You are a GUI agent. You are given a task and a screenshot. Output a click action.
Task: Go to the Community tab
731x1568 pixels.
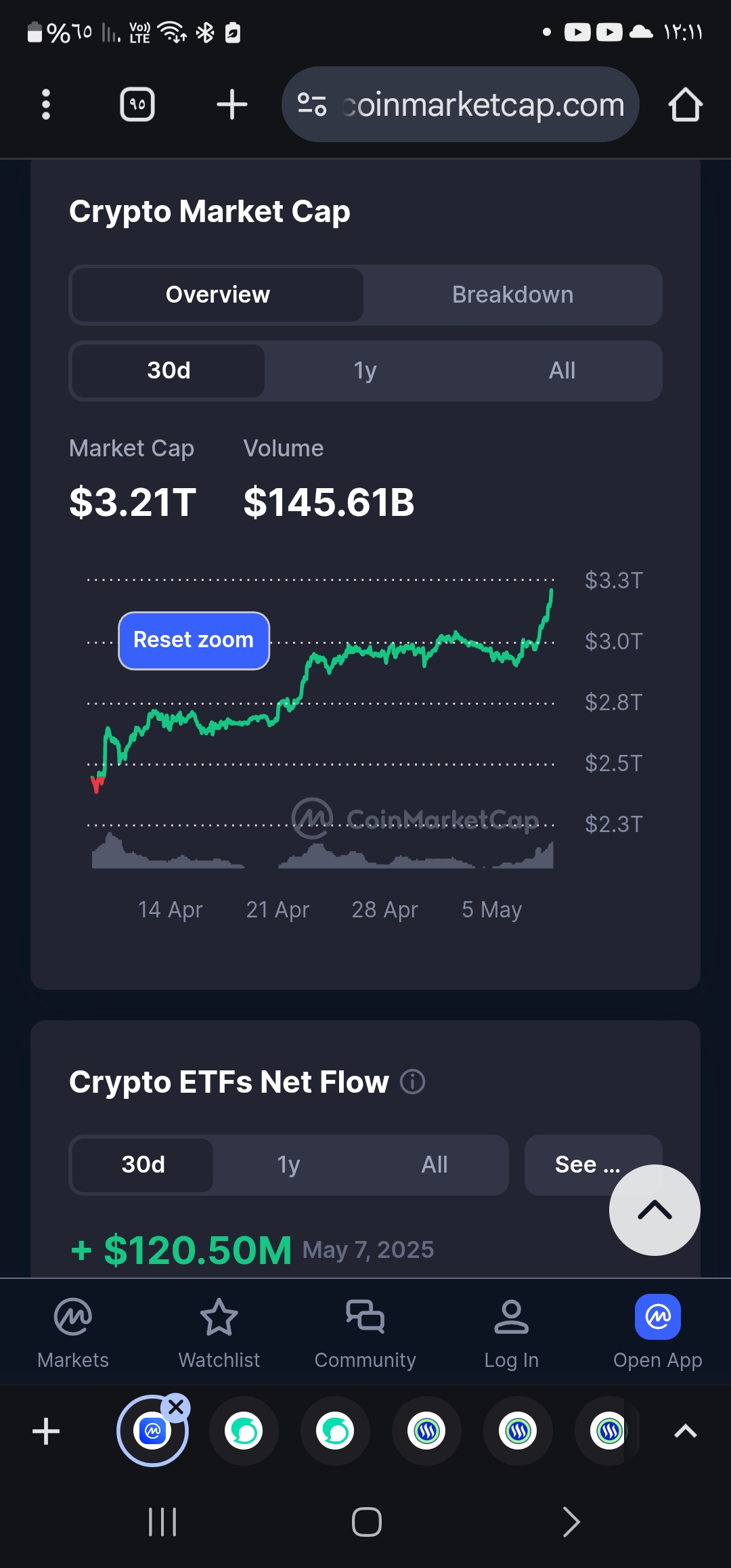pyautogui.click(x=365, y=1332)
